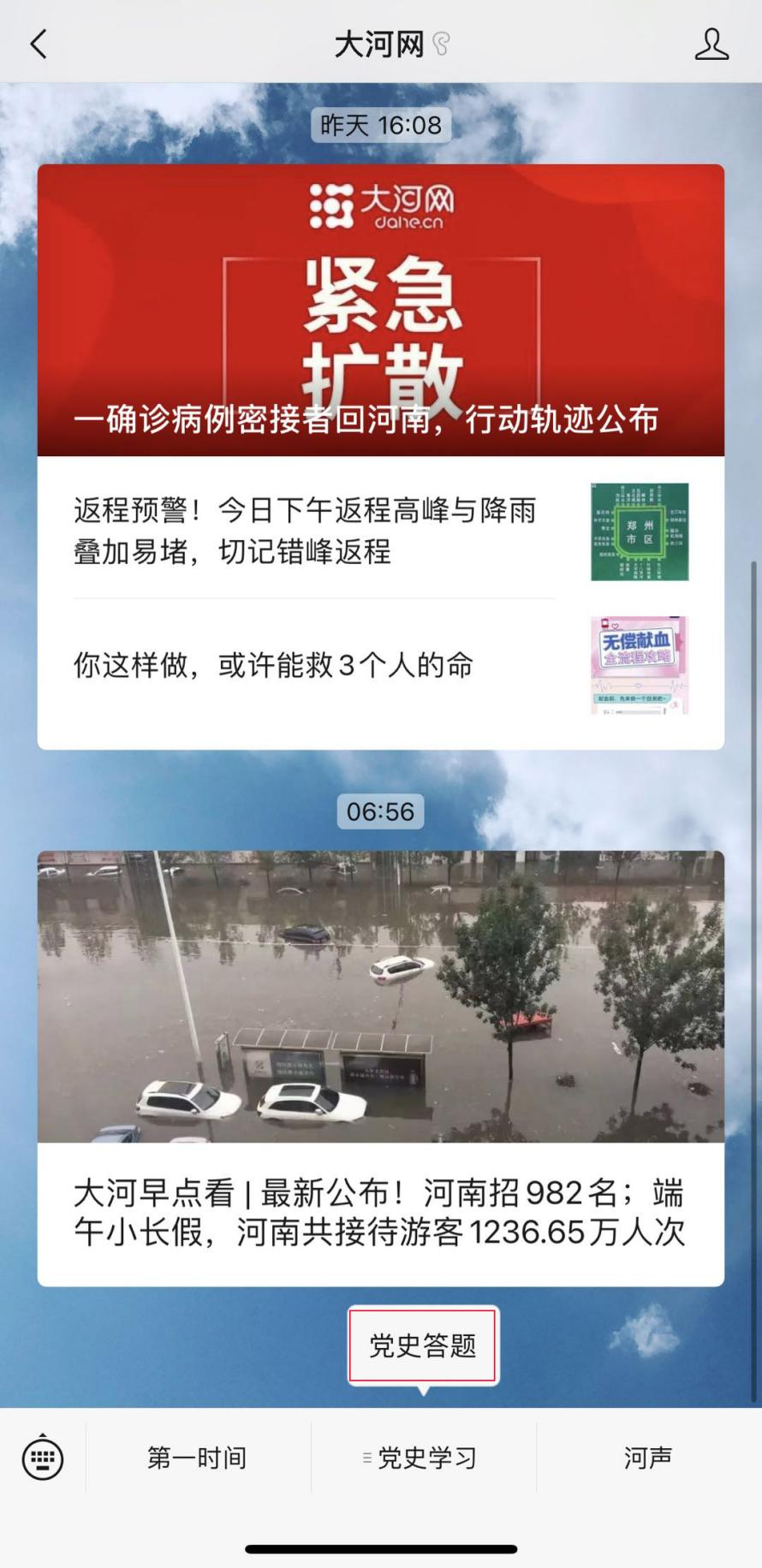Open the 河声 menu
Image resolution: width=762 pixels, height=1568 pixels.
point(648,1458)
